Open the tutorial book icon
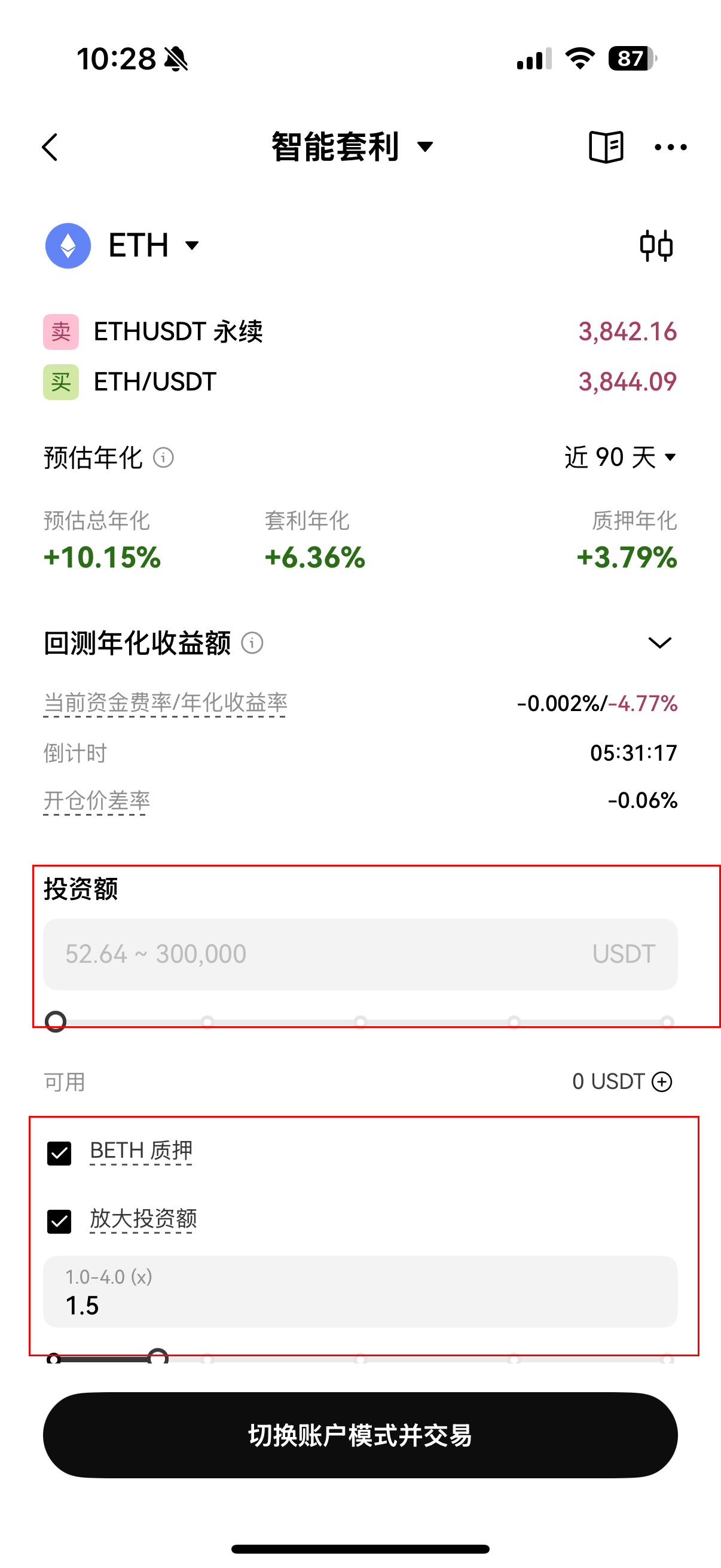721x1568 pixels. [606, 147]
